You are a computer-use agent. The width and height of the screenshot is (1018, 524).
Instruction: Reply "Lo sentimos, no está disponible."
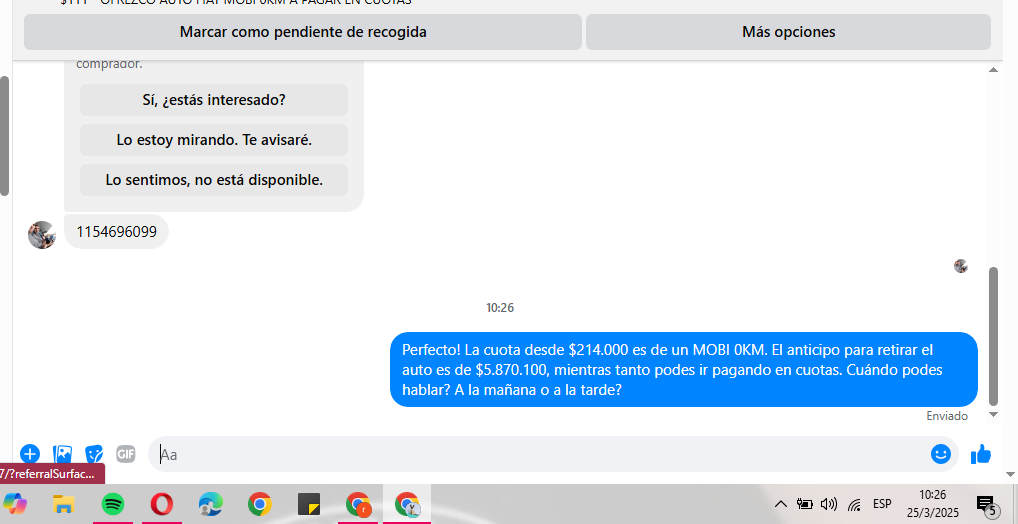click(x=214, y=180)
